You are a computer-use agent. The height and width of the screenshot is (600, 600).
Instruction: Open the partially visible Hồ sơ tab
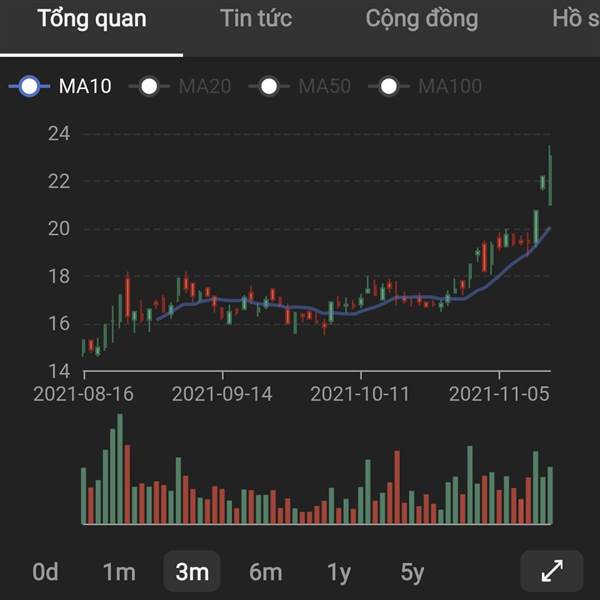tap(575, 19)
